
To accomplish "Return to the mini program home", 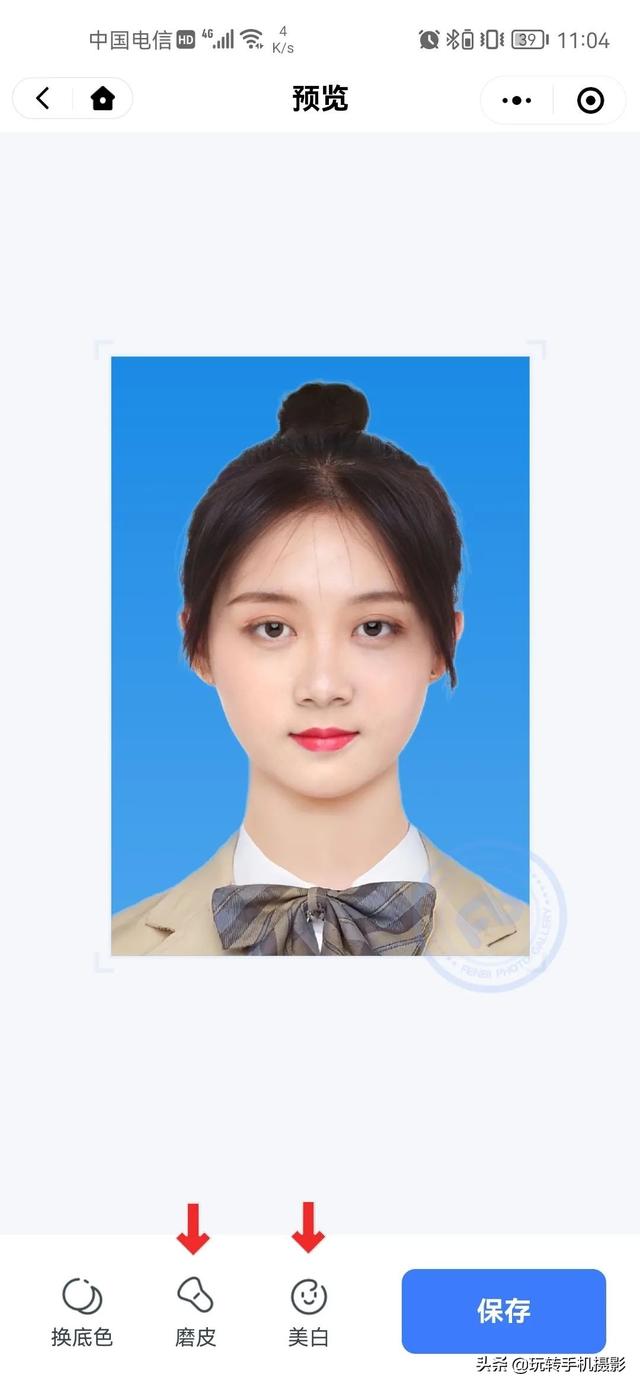I will click(102, 99).
